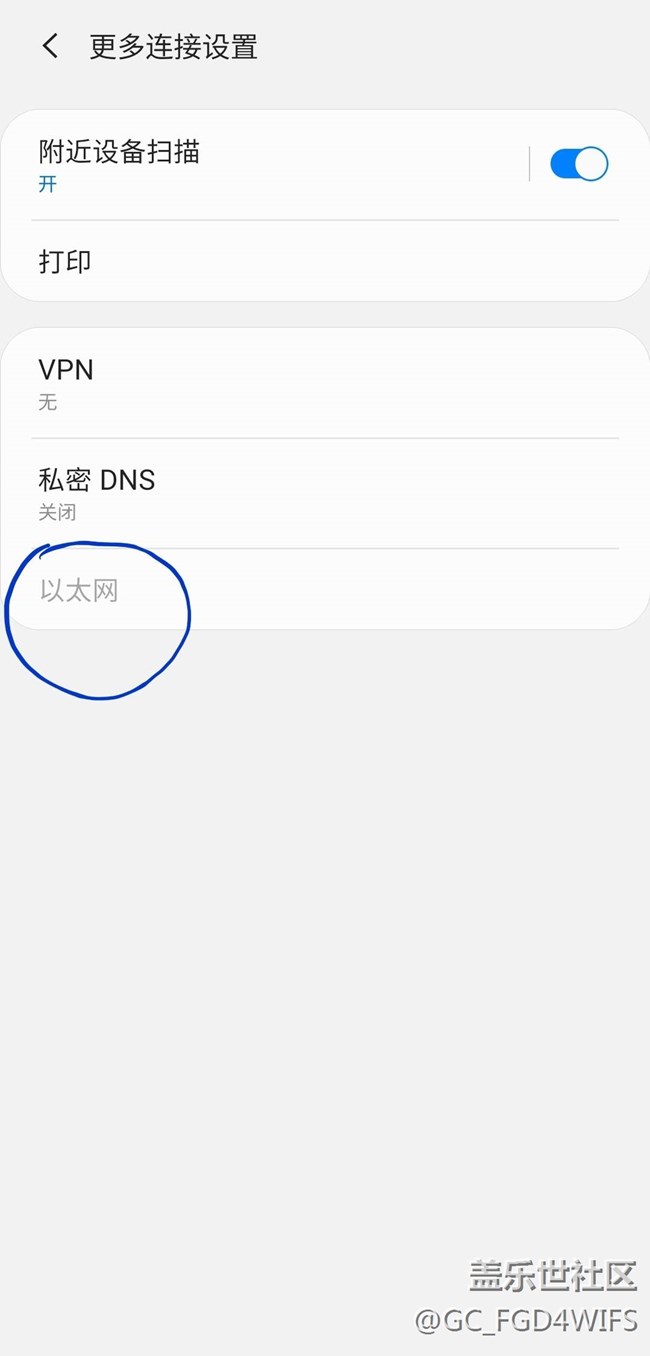Open 私密 DNS setting
Viewport: 650px width, 1356px height.
[325, 493]
